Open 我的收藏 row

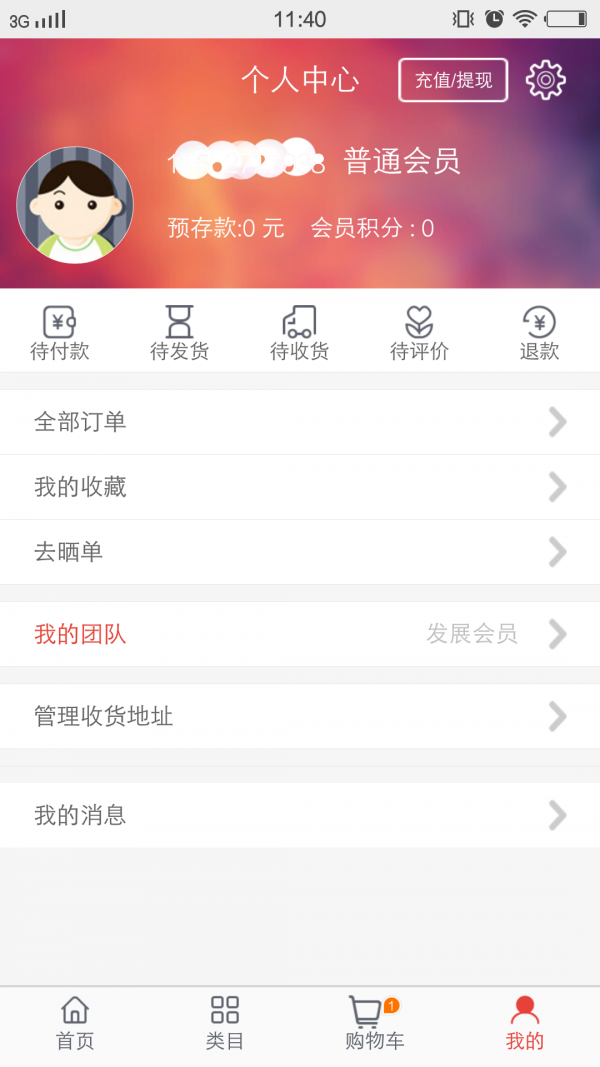pos(300,487)
